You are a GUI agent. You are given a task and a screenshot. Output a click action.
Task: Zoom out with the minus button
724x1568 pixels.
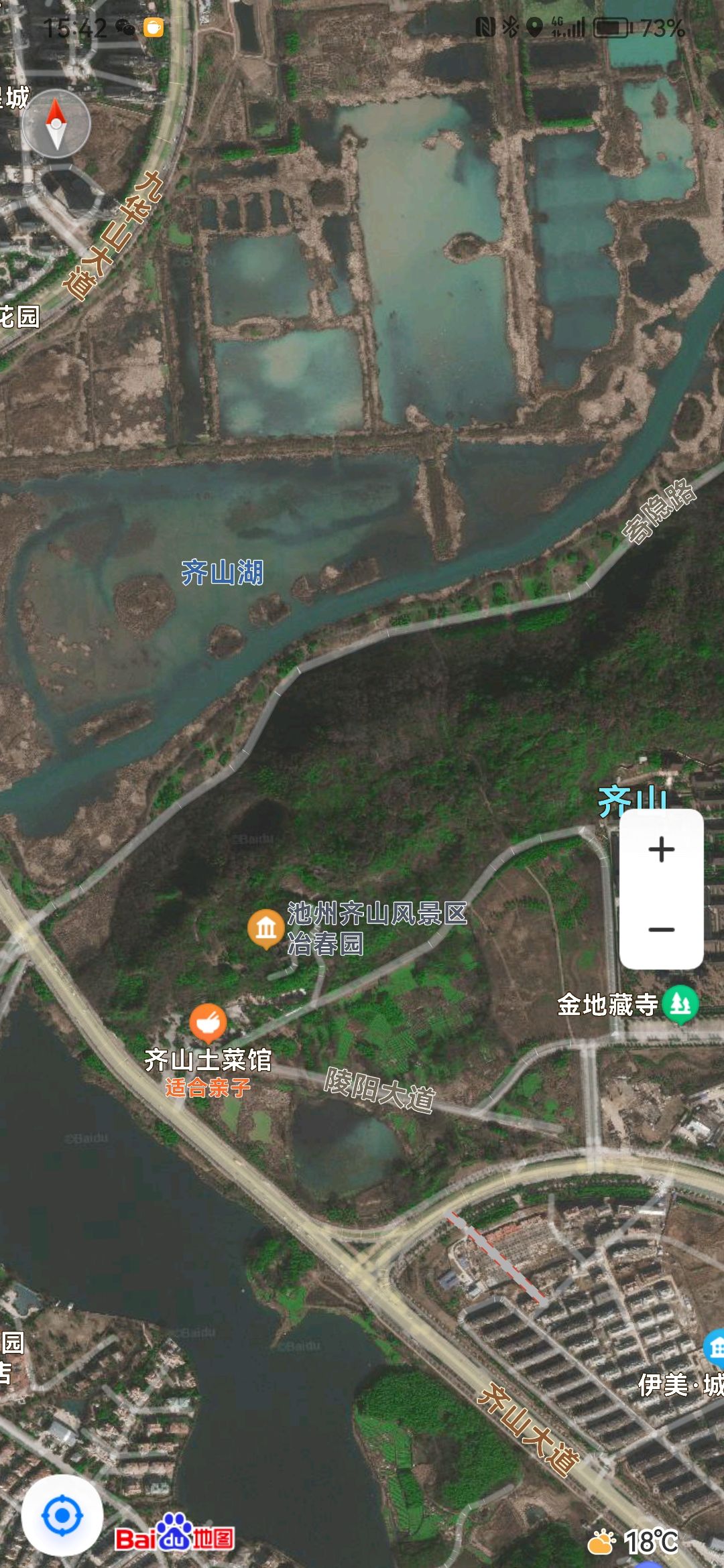pyautogui.click(x=661, y=929)
